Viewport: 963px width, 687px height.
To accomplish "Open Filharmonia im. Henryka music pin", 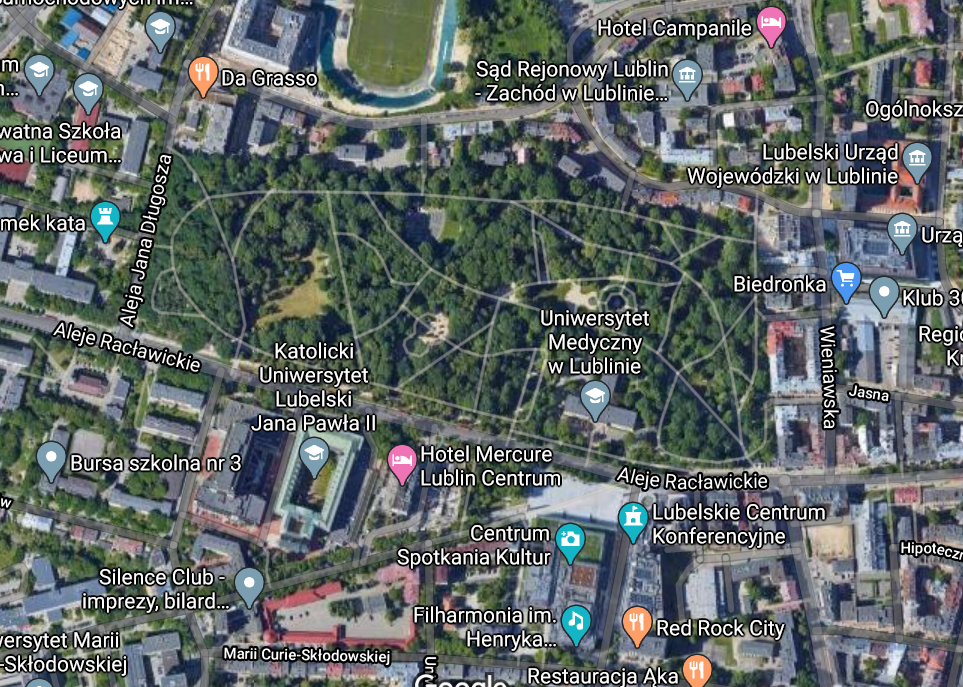I will [575, 621].
